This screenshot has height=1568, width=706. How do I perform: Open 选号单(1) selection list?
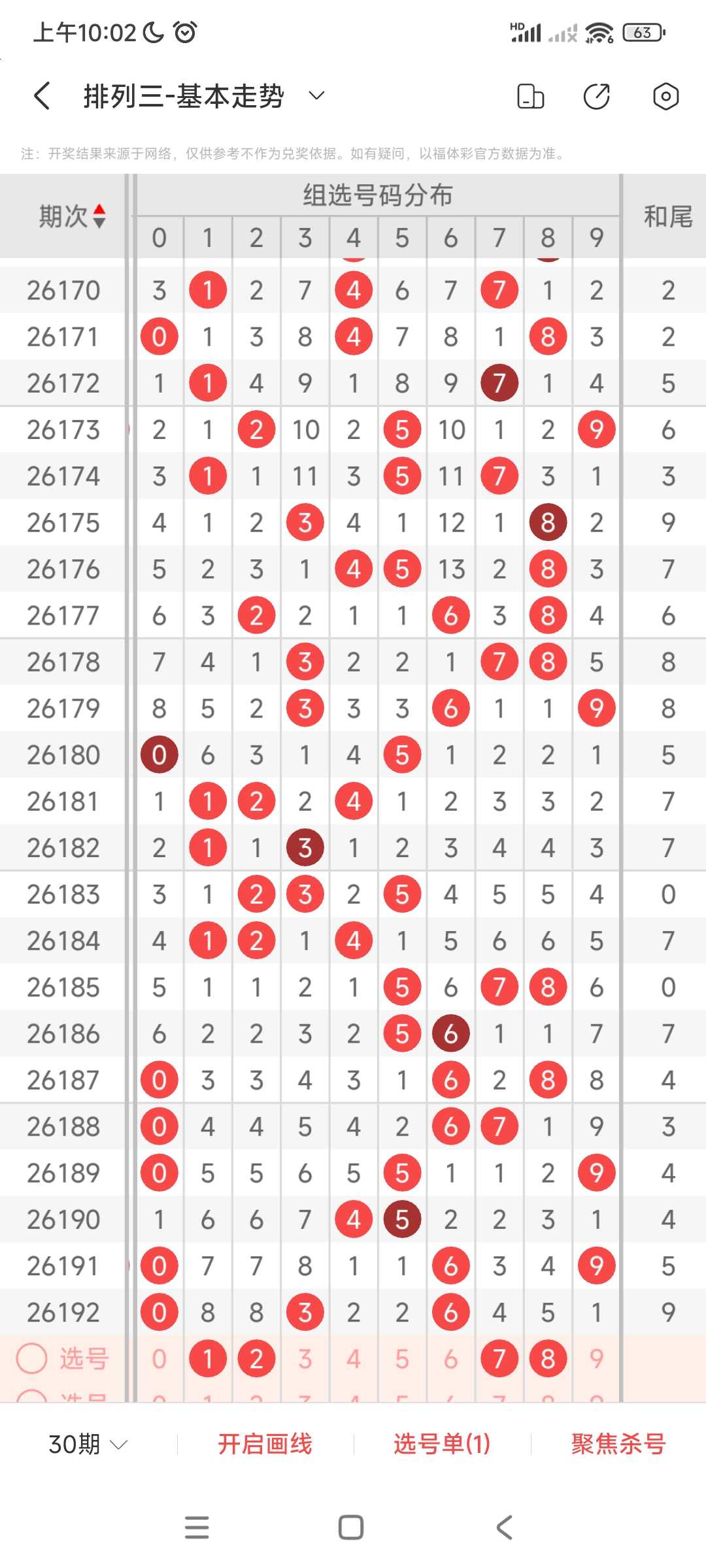point(442,1444)
